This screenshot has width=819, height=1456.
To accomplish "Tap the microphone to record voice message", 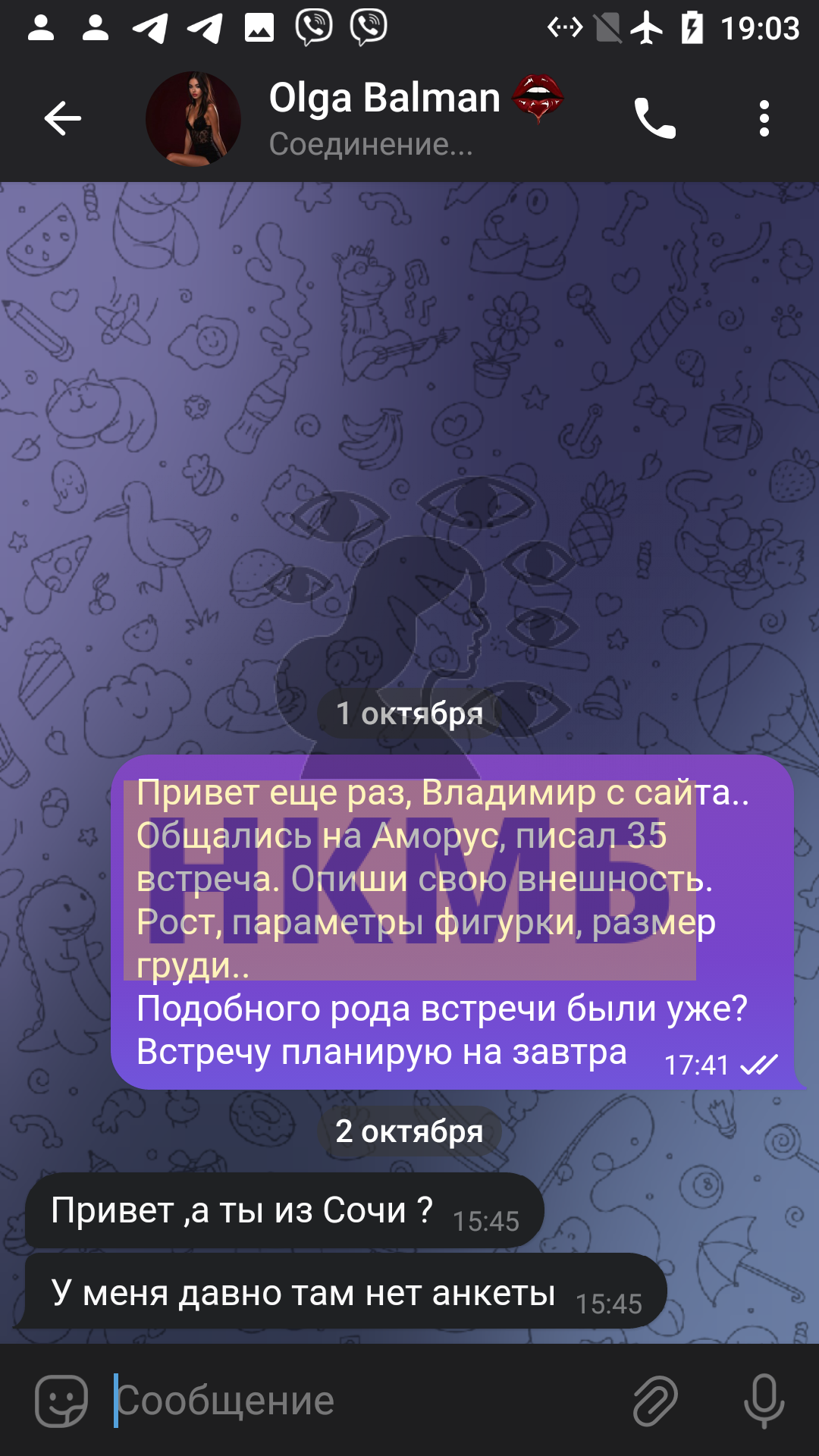I will (x=764, y=1401).
